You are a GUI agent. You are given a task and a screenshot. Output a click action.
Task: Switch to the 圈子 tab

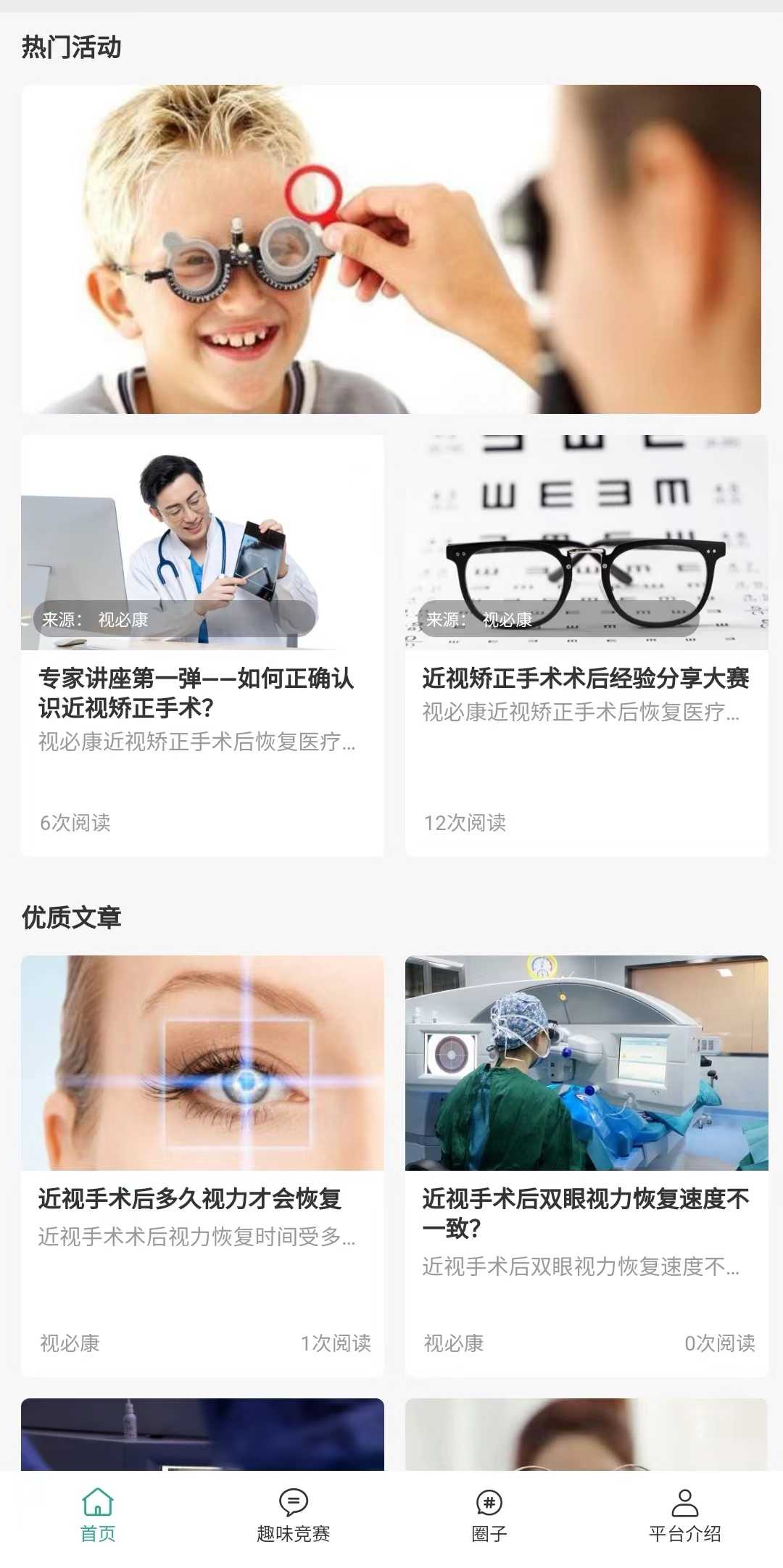click(489, 1515)
